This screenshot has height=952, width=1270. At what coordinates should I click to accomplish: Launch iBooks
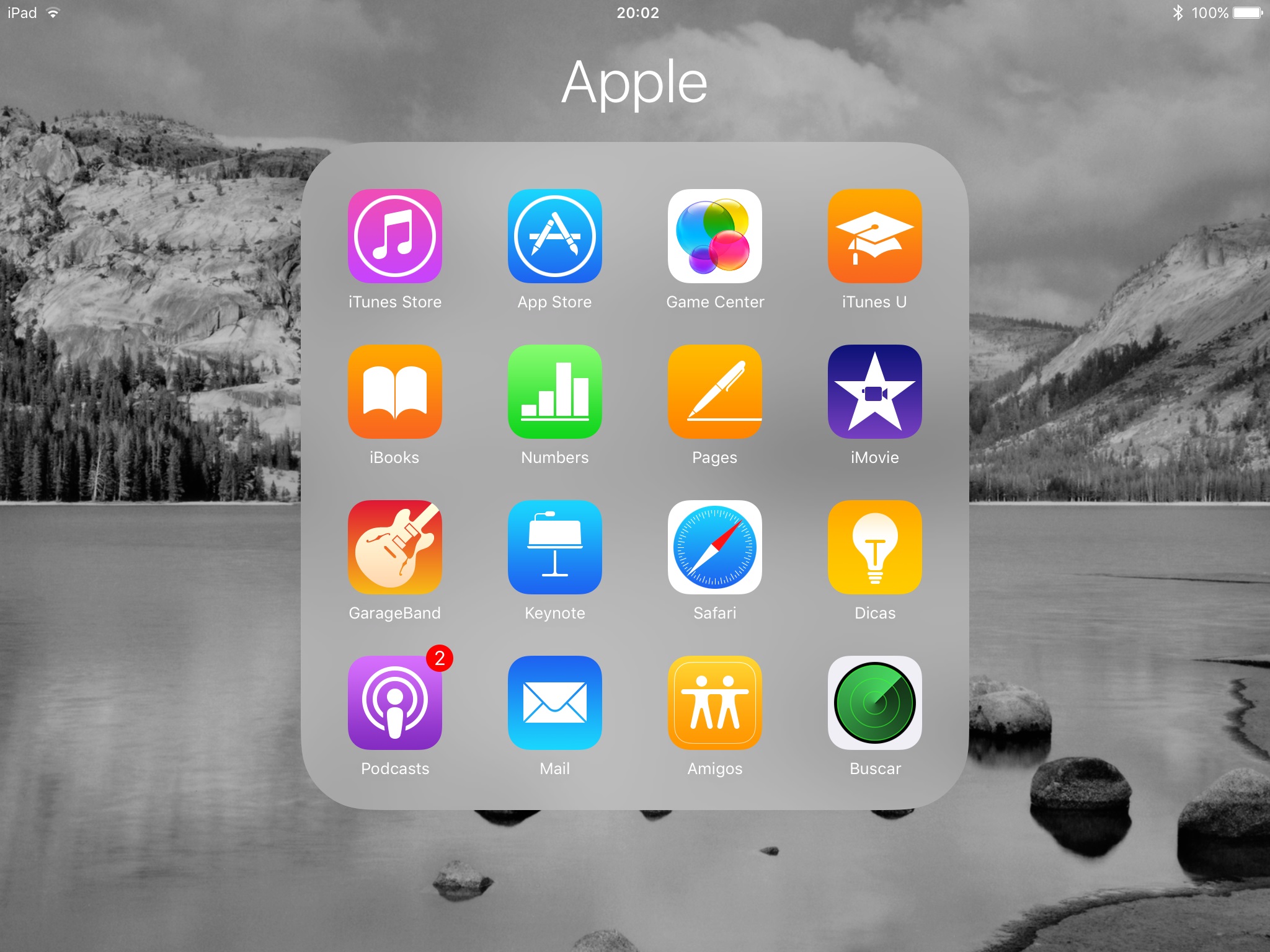[394, 392]
